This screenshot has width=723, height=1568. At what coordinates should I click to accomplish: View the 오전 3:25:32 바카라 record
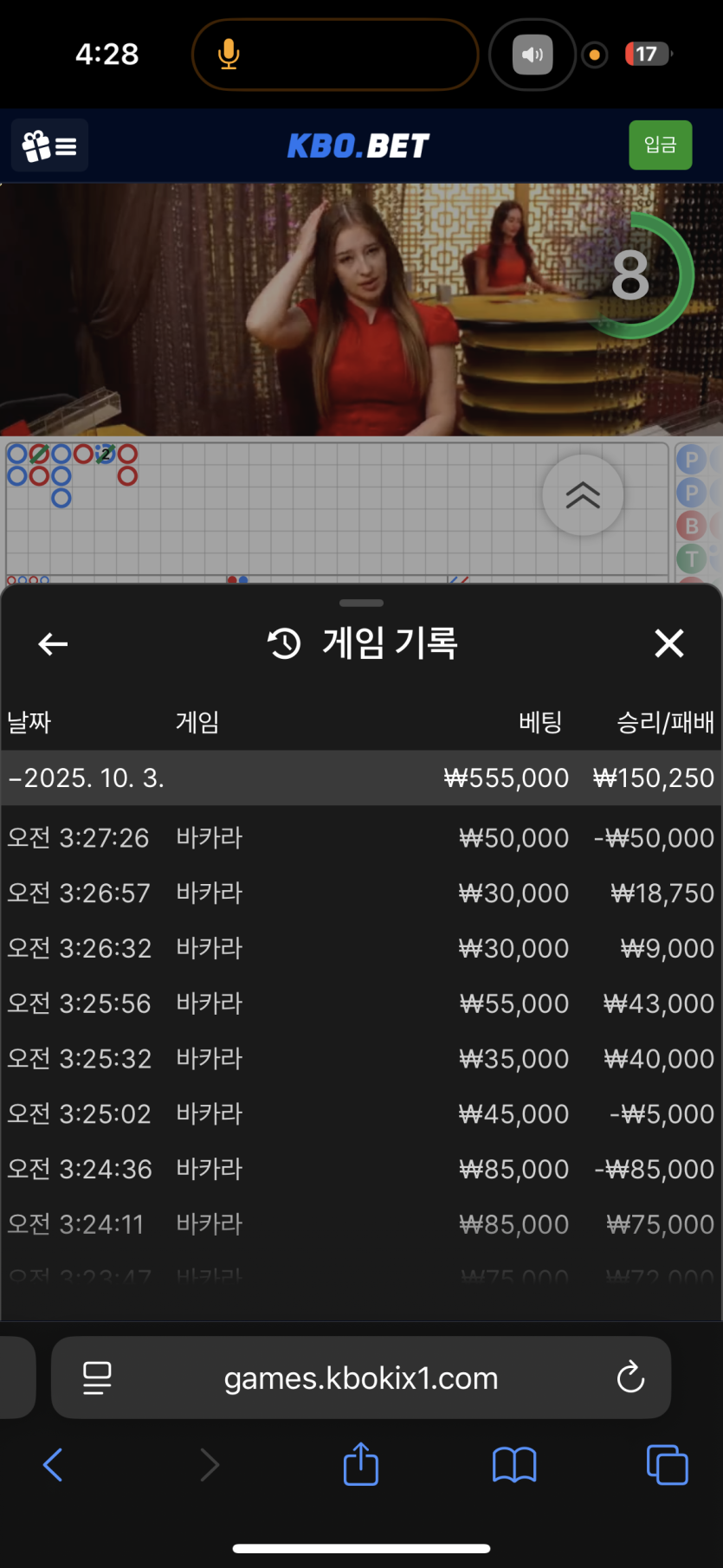coord(361,1059)
